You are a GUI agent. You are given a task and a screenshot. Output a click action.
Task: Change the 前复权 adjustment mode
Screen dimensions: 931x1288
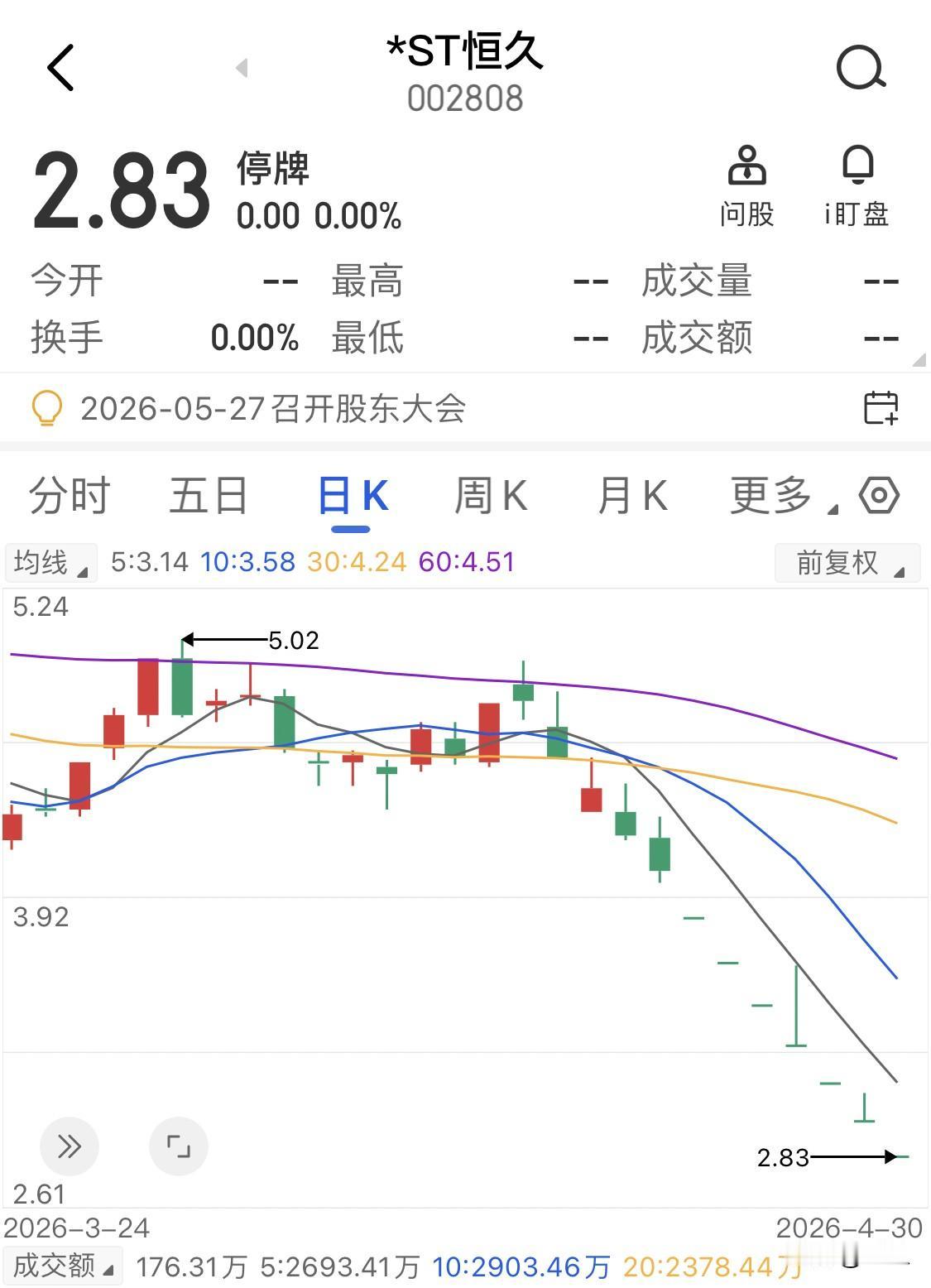[847, 563]
